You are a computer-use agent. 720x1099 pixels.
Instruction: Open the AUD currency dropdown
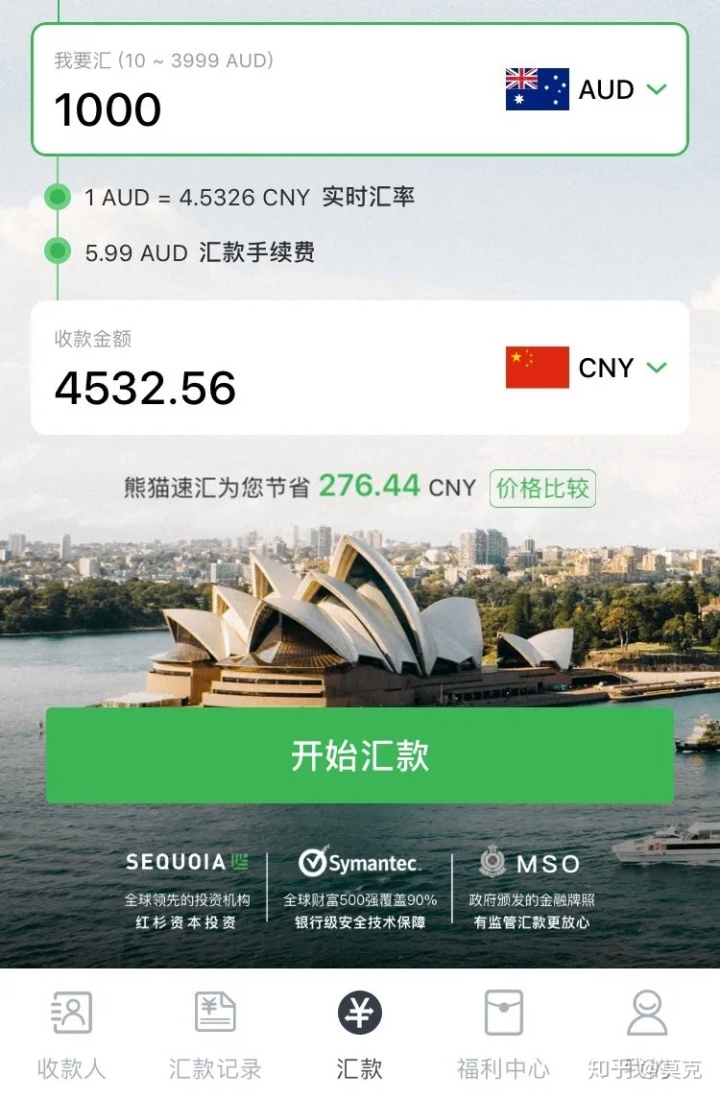(586, 89)
